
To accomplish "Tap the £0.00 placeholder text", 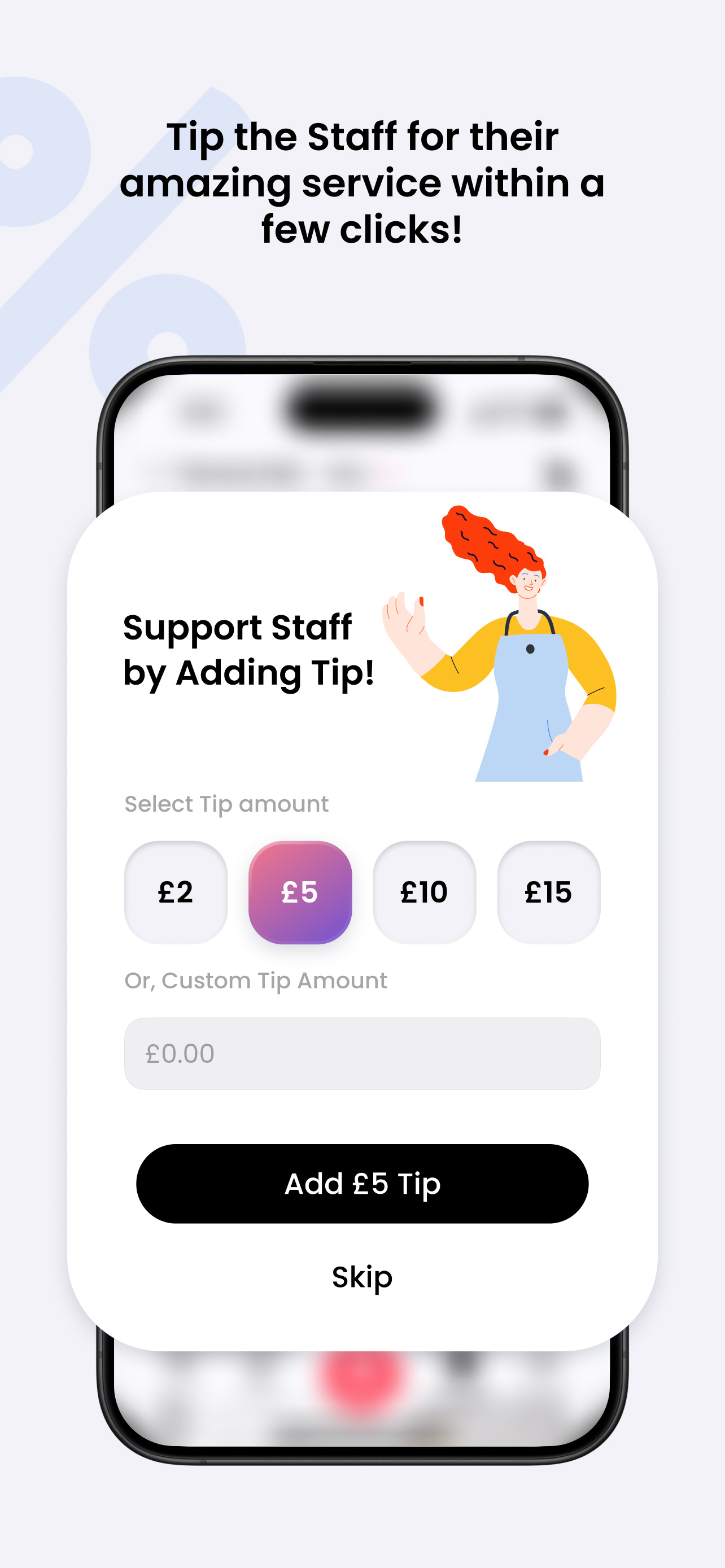I will 179,1053.
